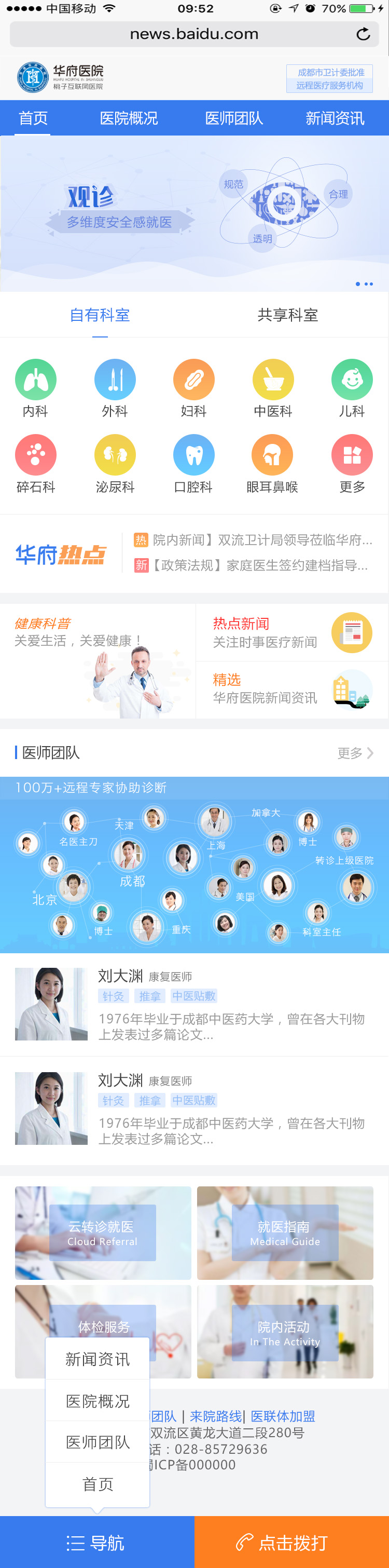Go to the 新闻资讯 top tab

[x=335, y=118]
